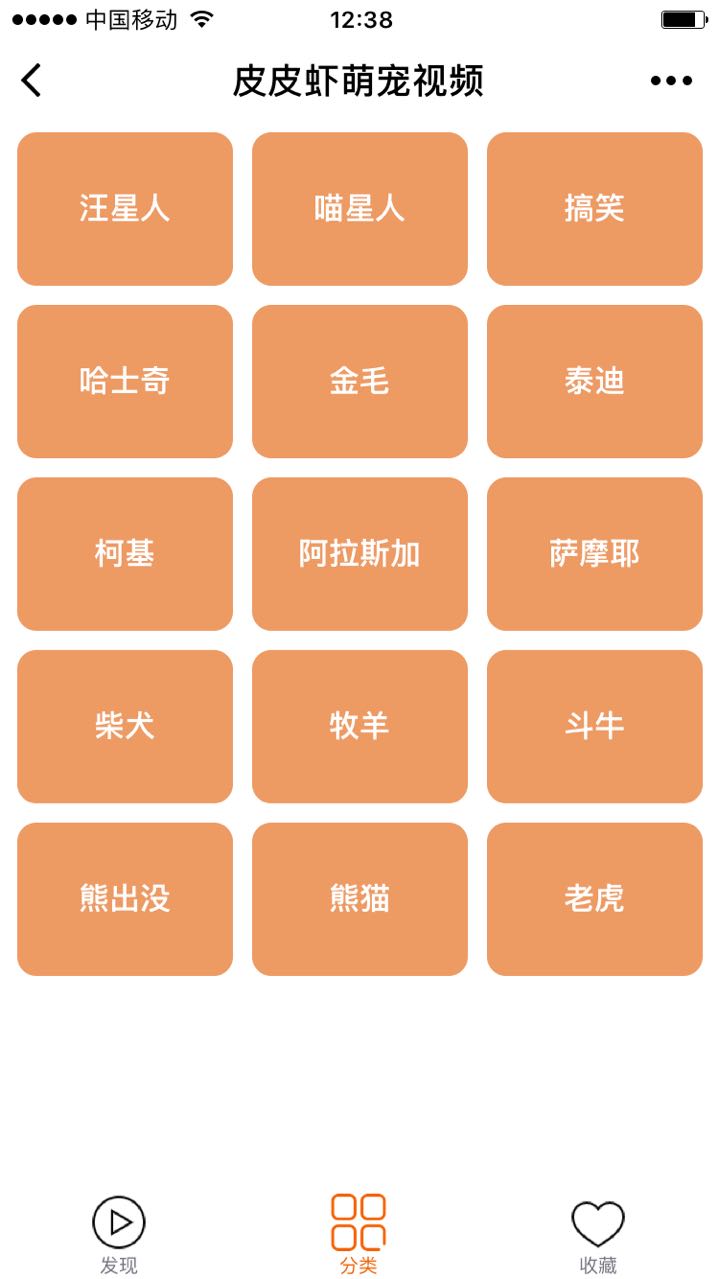Select the 喵星人 category tile

[360, 209]
